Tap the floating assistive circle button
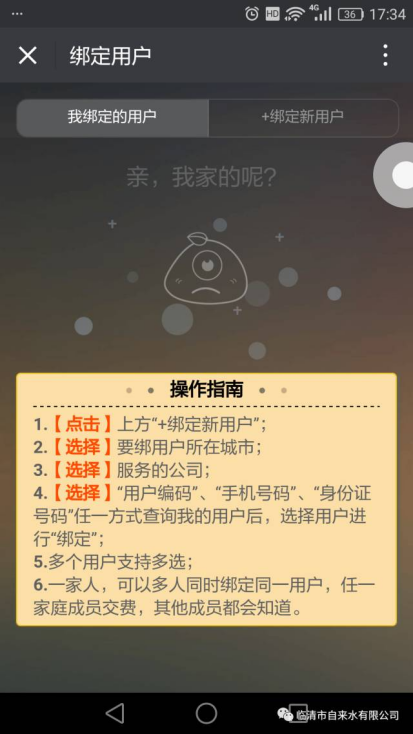The height and width of the screenshot is (734, 413). [394, 175]
